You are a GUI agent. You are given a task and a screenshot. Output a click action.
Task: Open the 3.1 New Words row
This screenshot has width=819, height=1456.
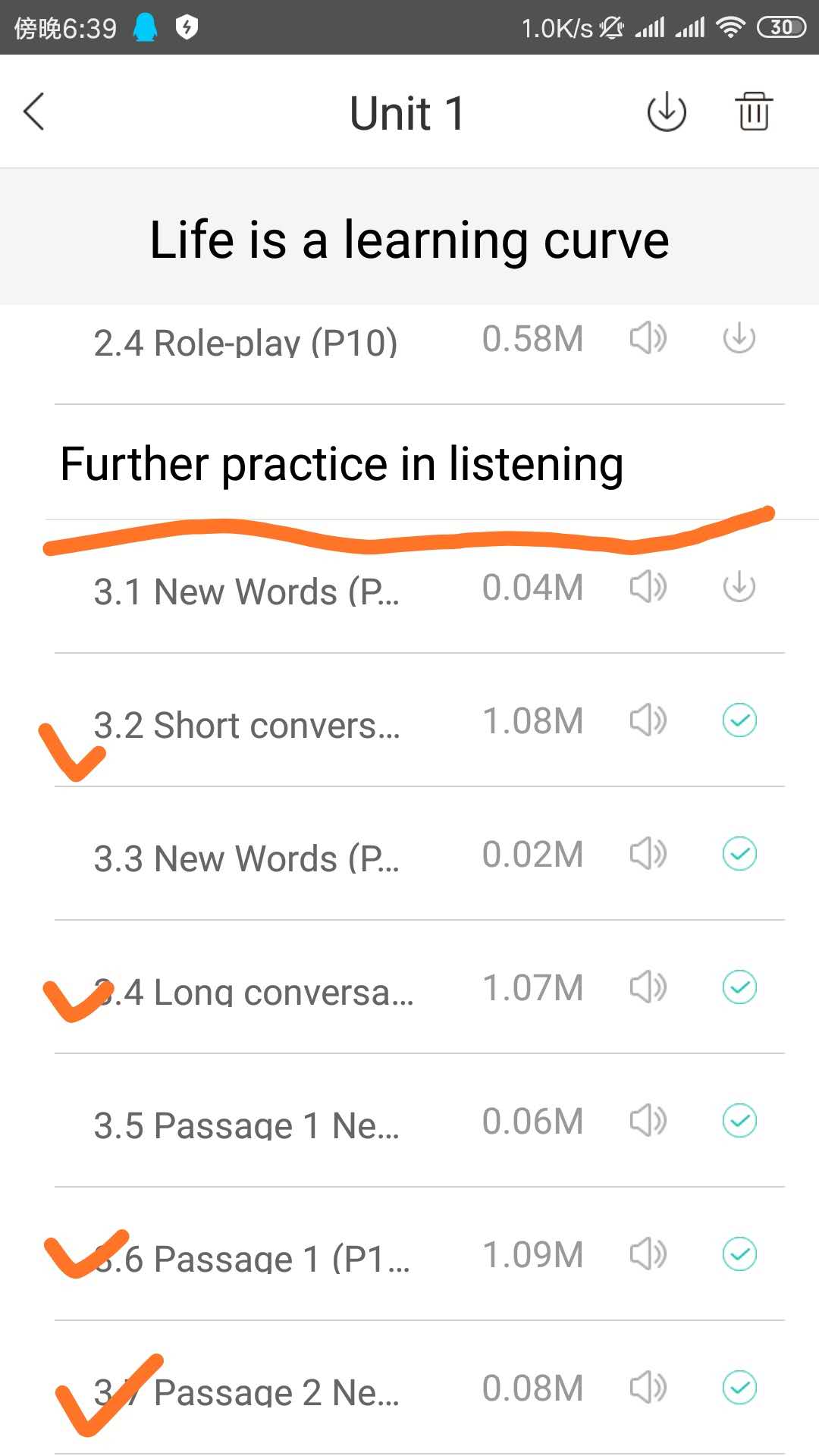(246, 591)
